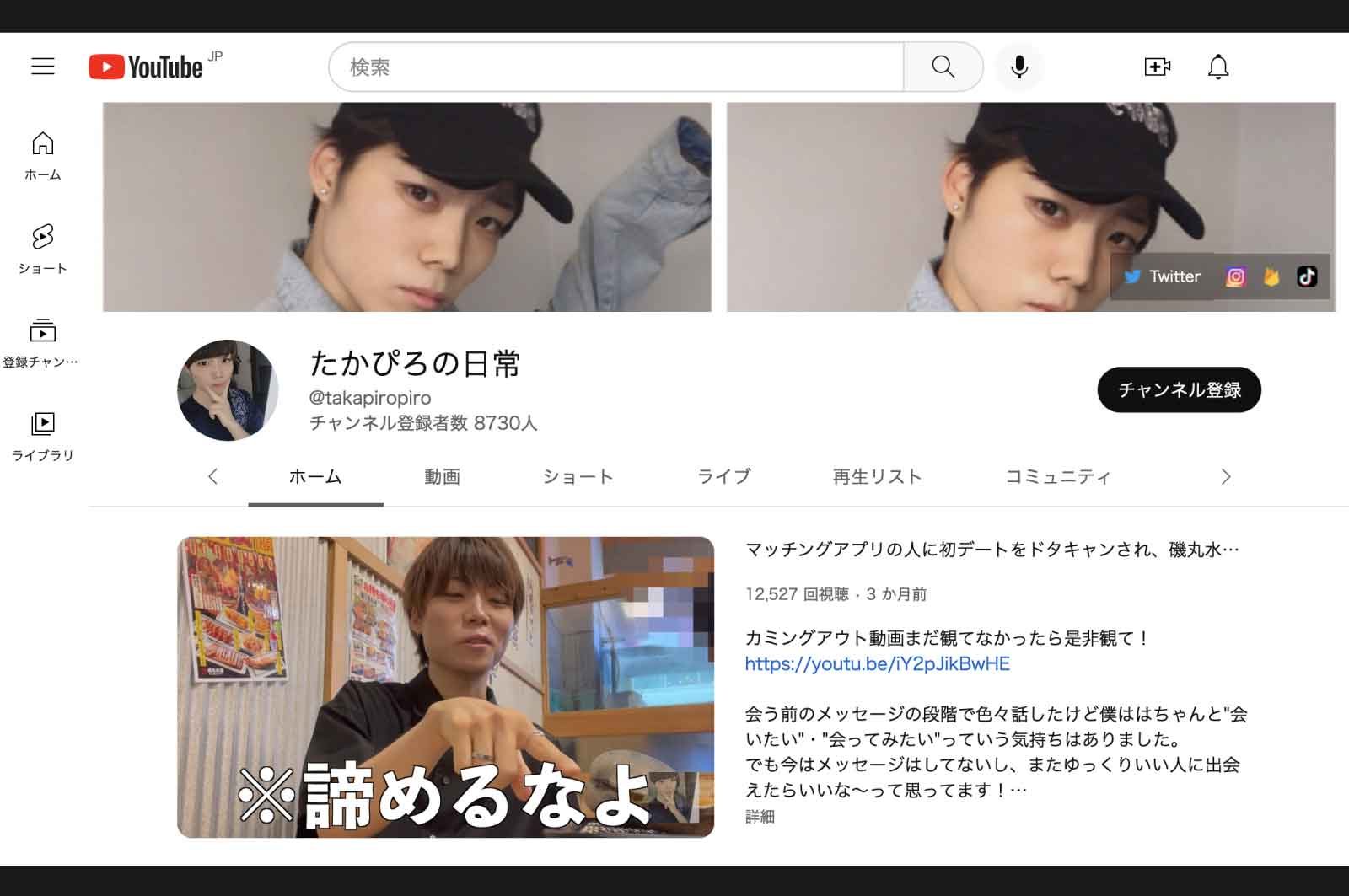The image size is (1349, 896).
Task: Tap the 検索 search field
Action: [x=615, y=67]
